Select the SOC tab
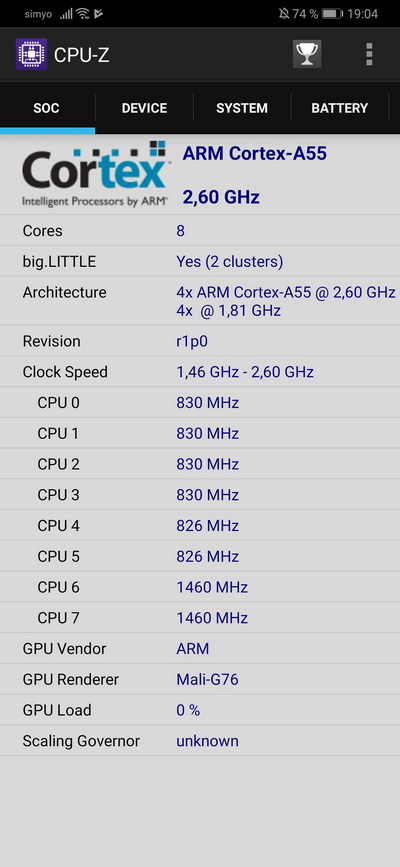Image resolution: width=400 pixels, height=867 pixels. (x=46, y=108)
